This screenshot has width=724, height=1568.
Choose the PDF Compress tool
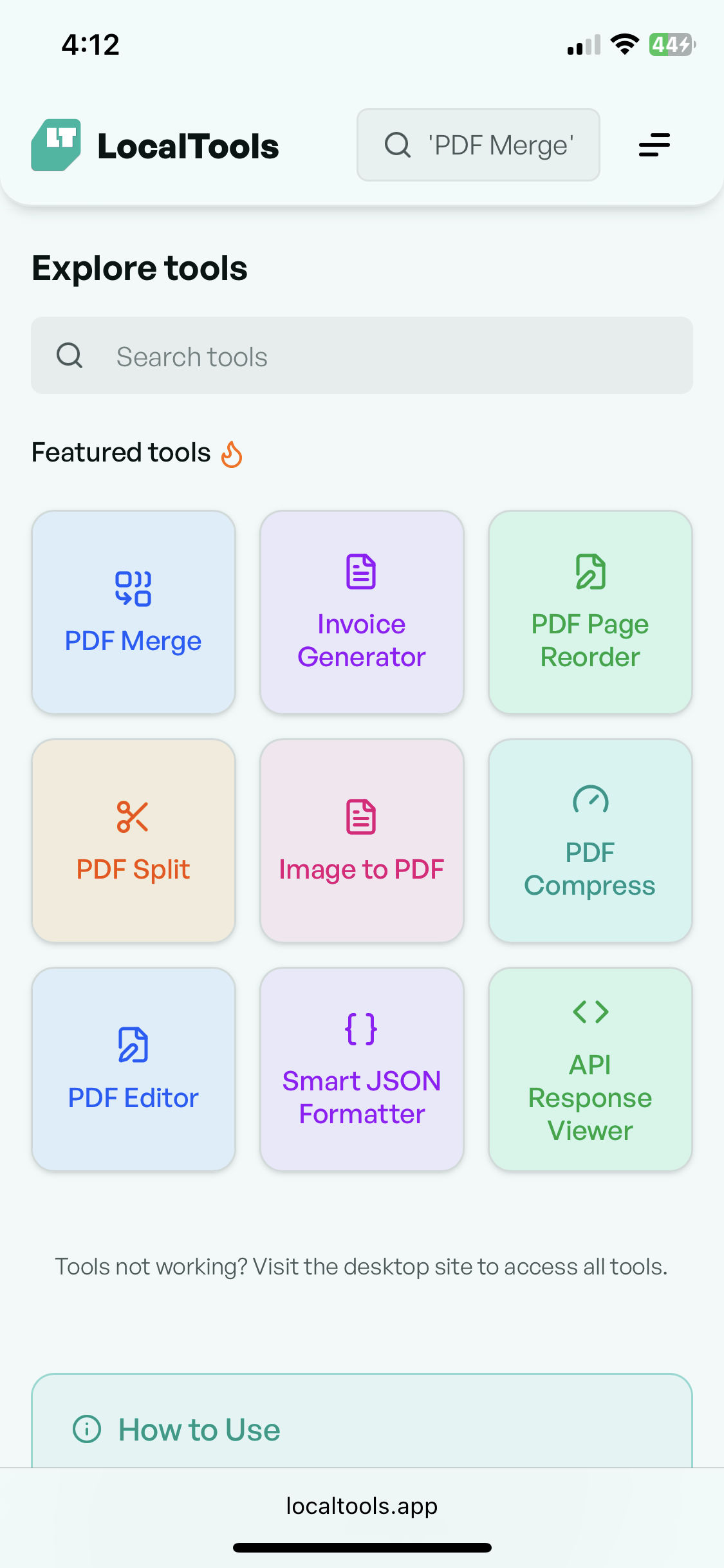(x=590, y=841)
